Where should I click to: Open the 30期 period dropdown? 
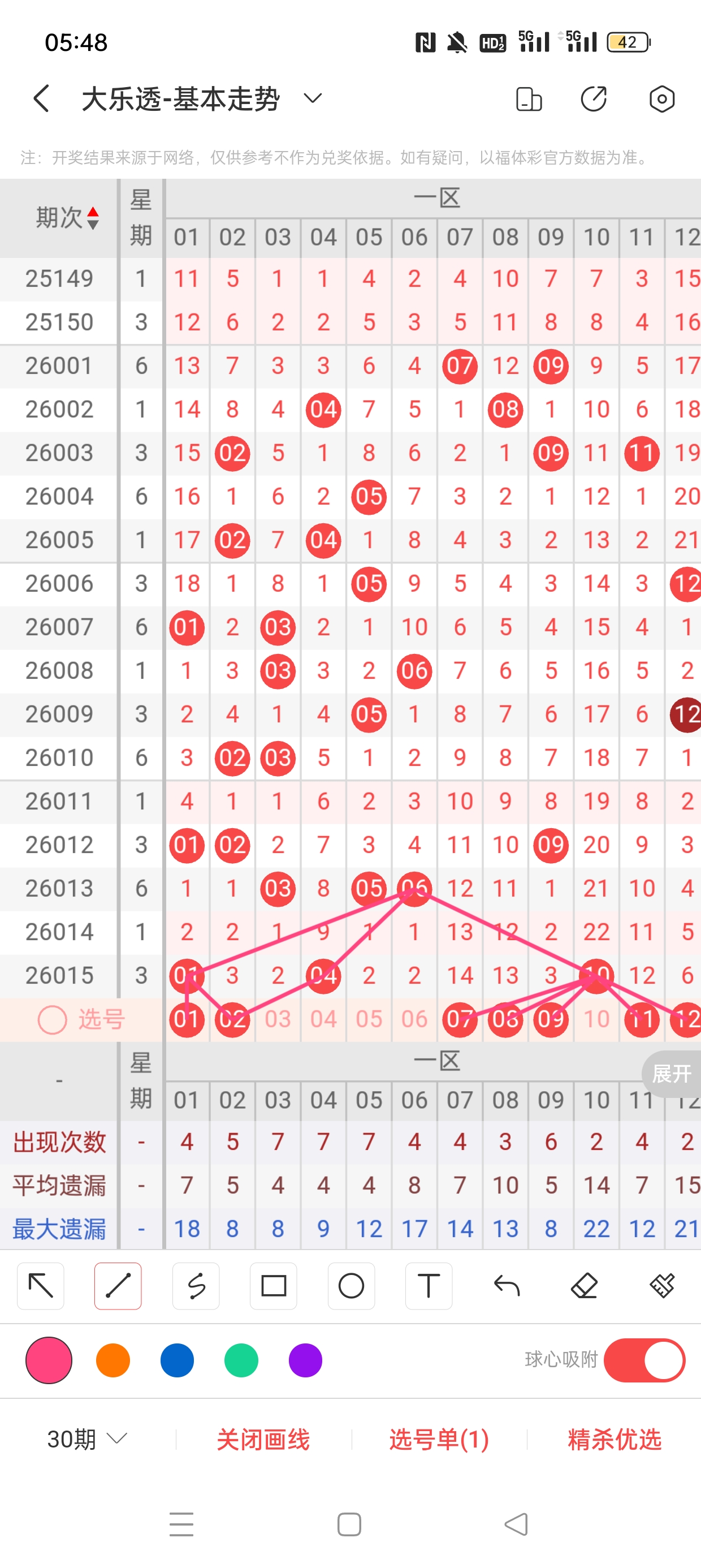tap(87, 1440)
